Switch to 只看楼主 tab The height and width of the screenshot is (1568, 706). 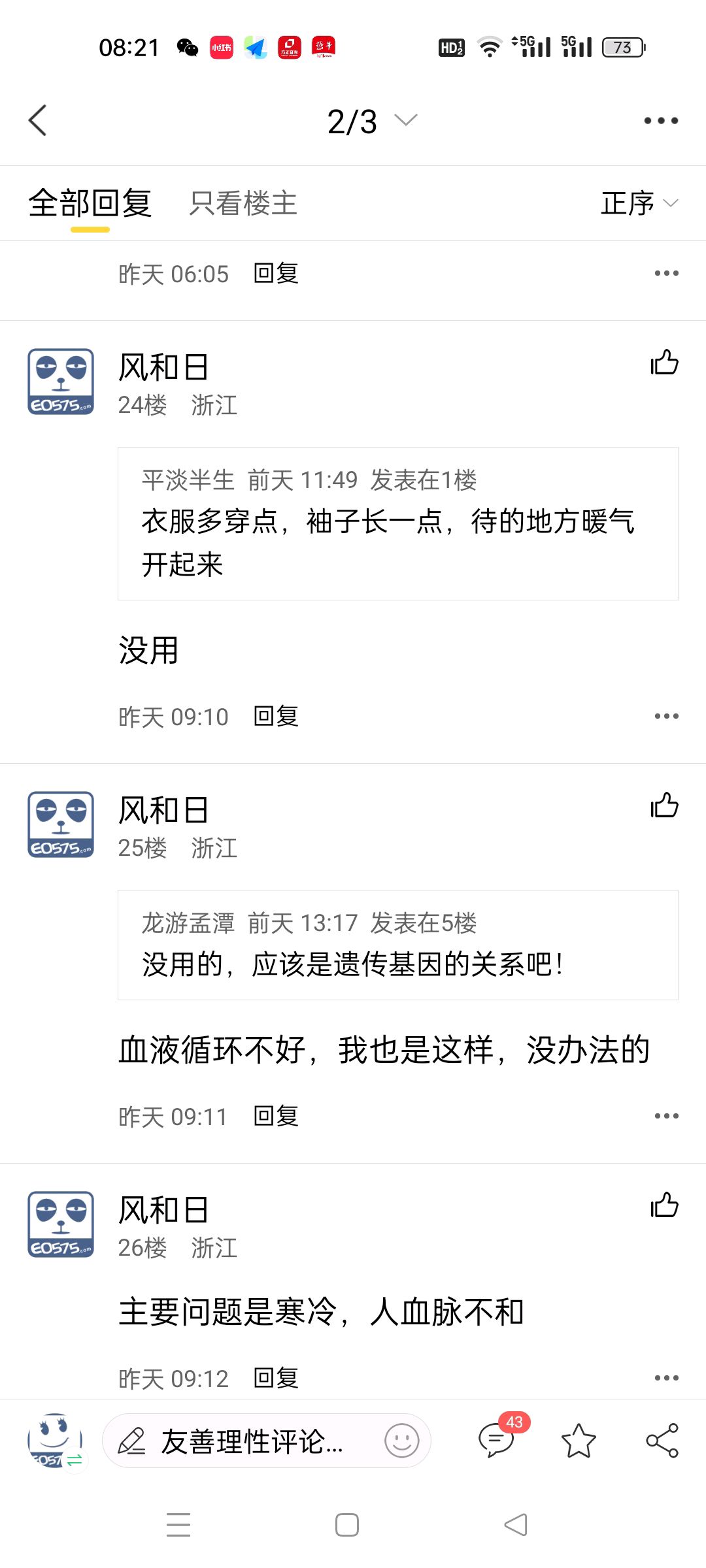(x=243, y=203)
